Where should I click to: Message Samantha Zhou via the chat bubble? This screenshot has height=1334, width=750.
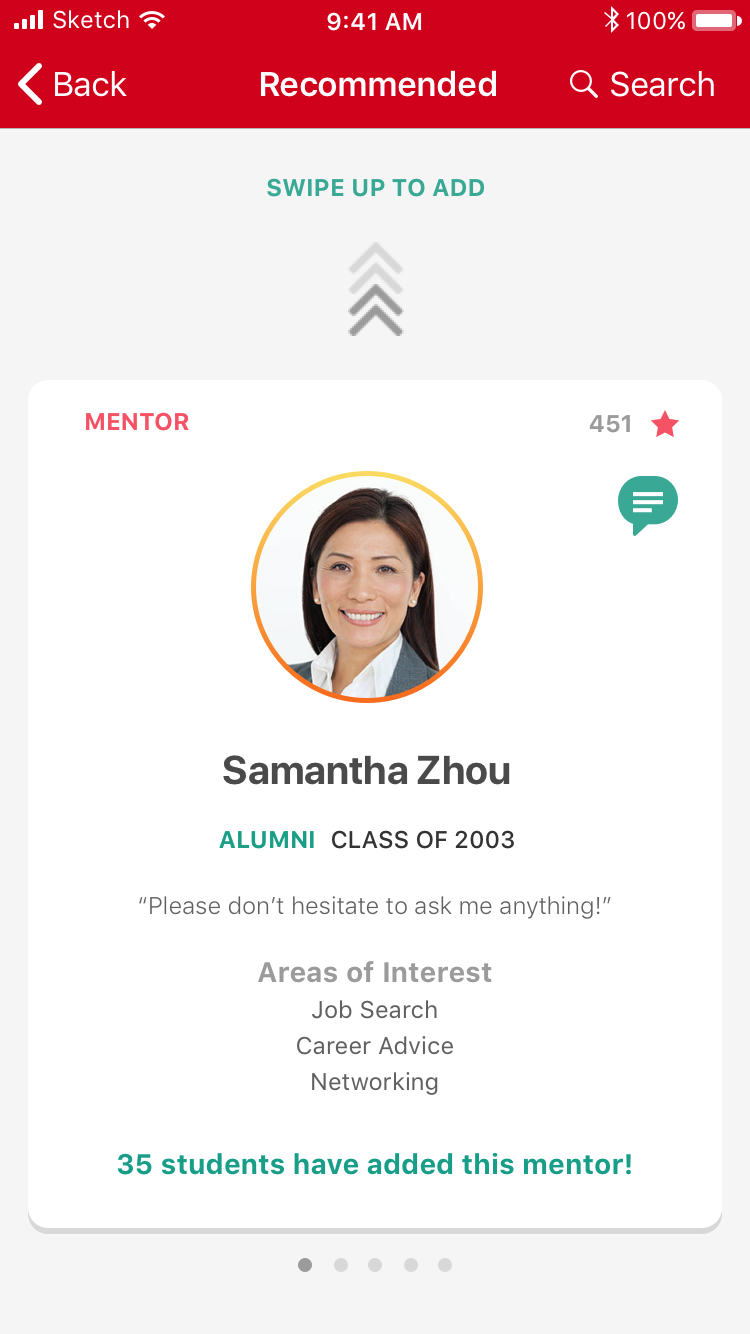click(648, 504)
